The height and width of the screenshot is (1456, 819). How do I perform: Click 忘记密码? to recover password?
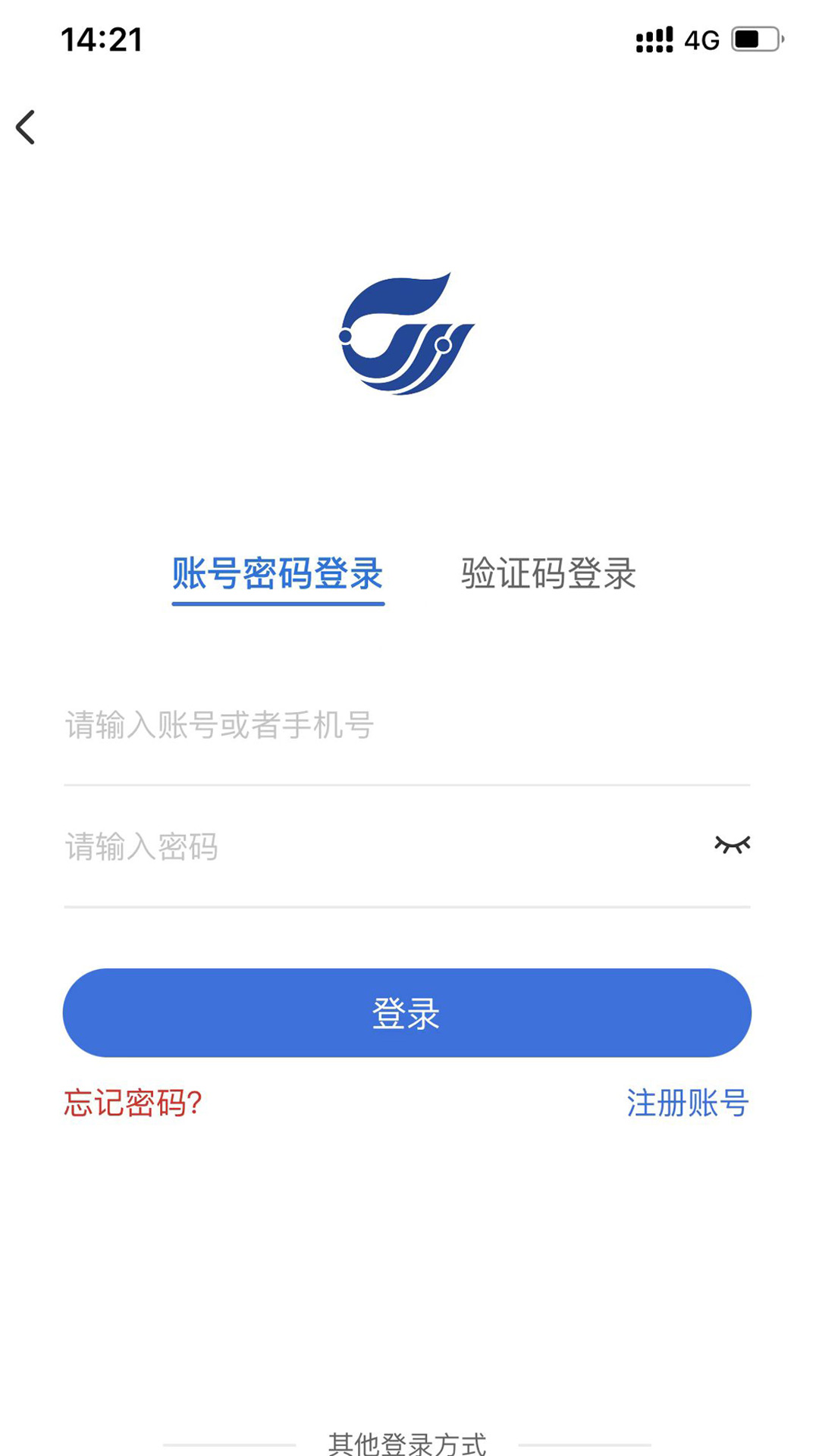133,1103
